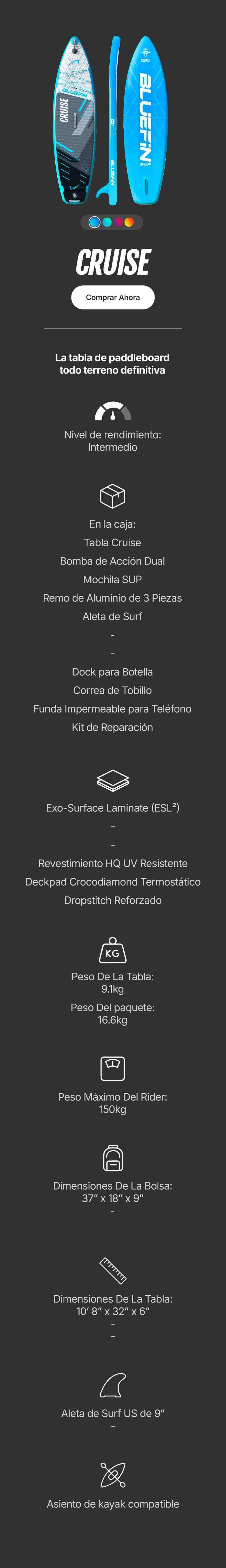226x1568 pixels.
Task: Switch to the orange yellow color swatch
Action: tap(129, 222)
